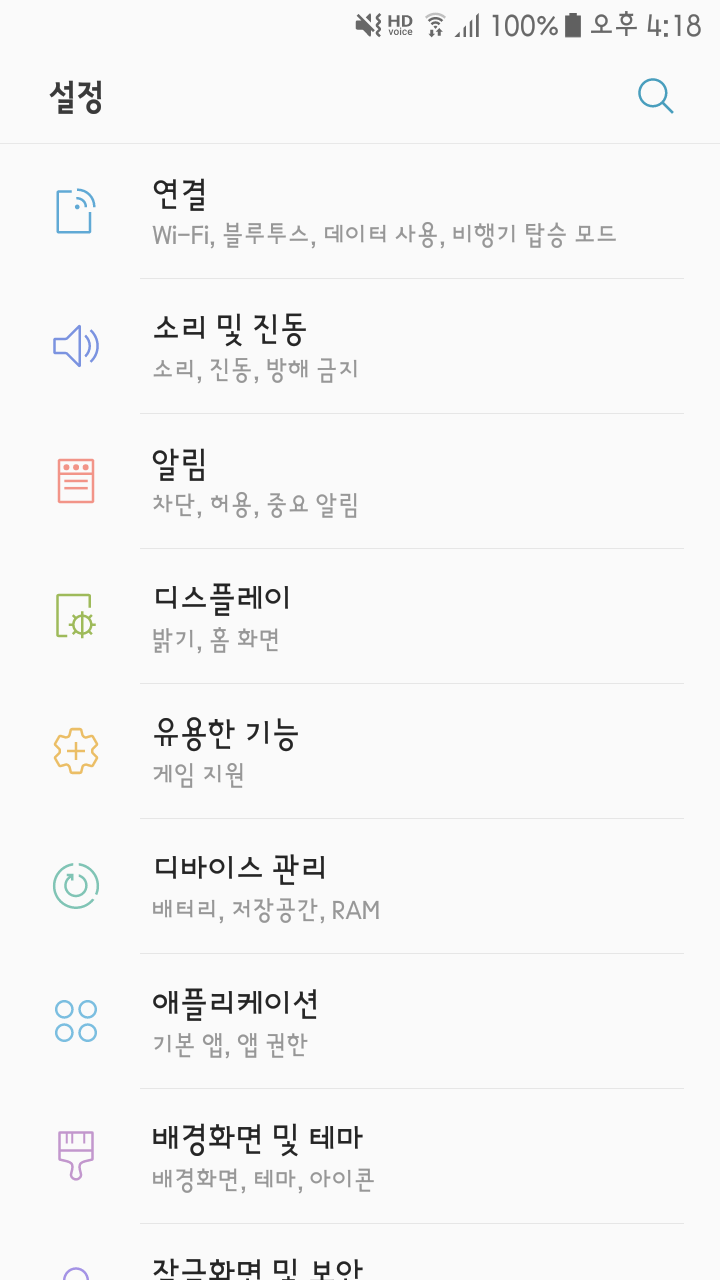
Task: Open the 알림 settings
Action: (360, 481)
